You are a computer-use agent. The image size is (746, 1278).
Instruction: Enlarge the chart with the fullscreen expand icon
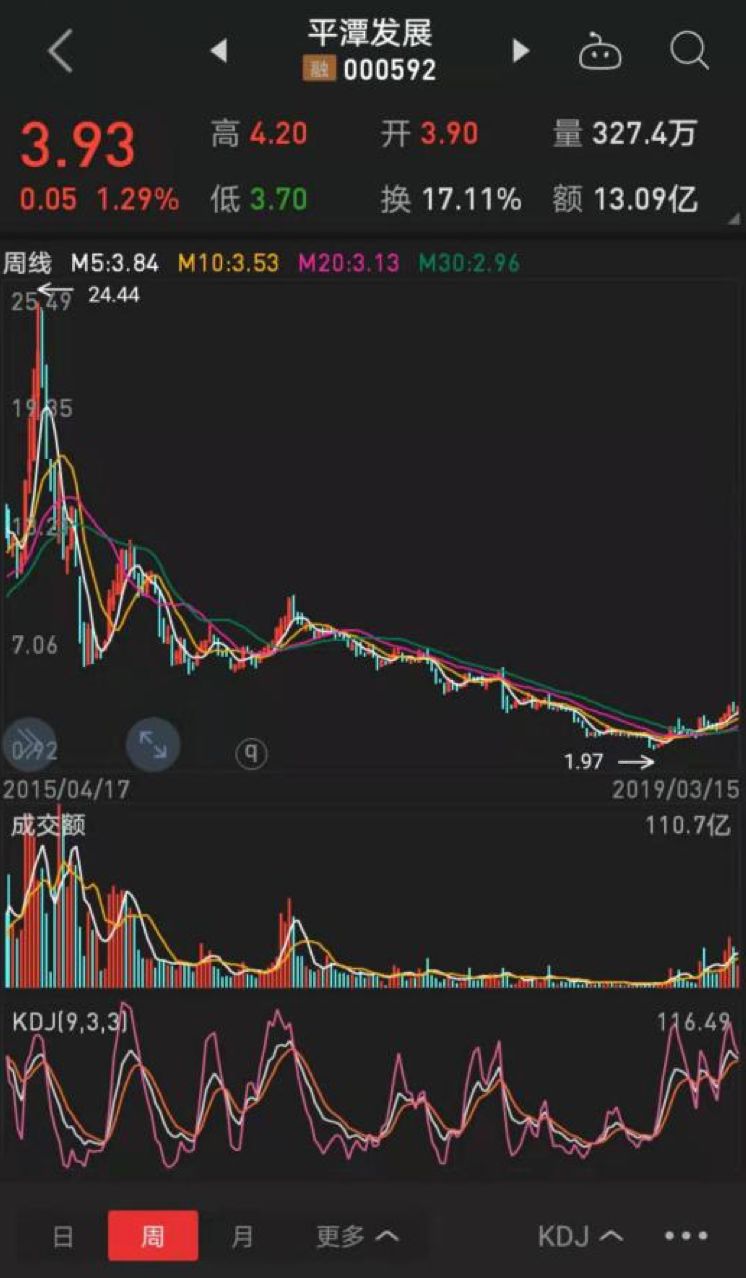click(151, 745)
